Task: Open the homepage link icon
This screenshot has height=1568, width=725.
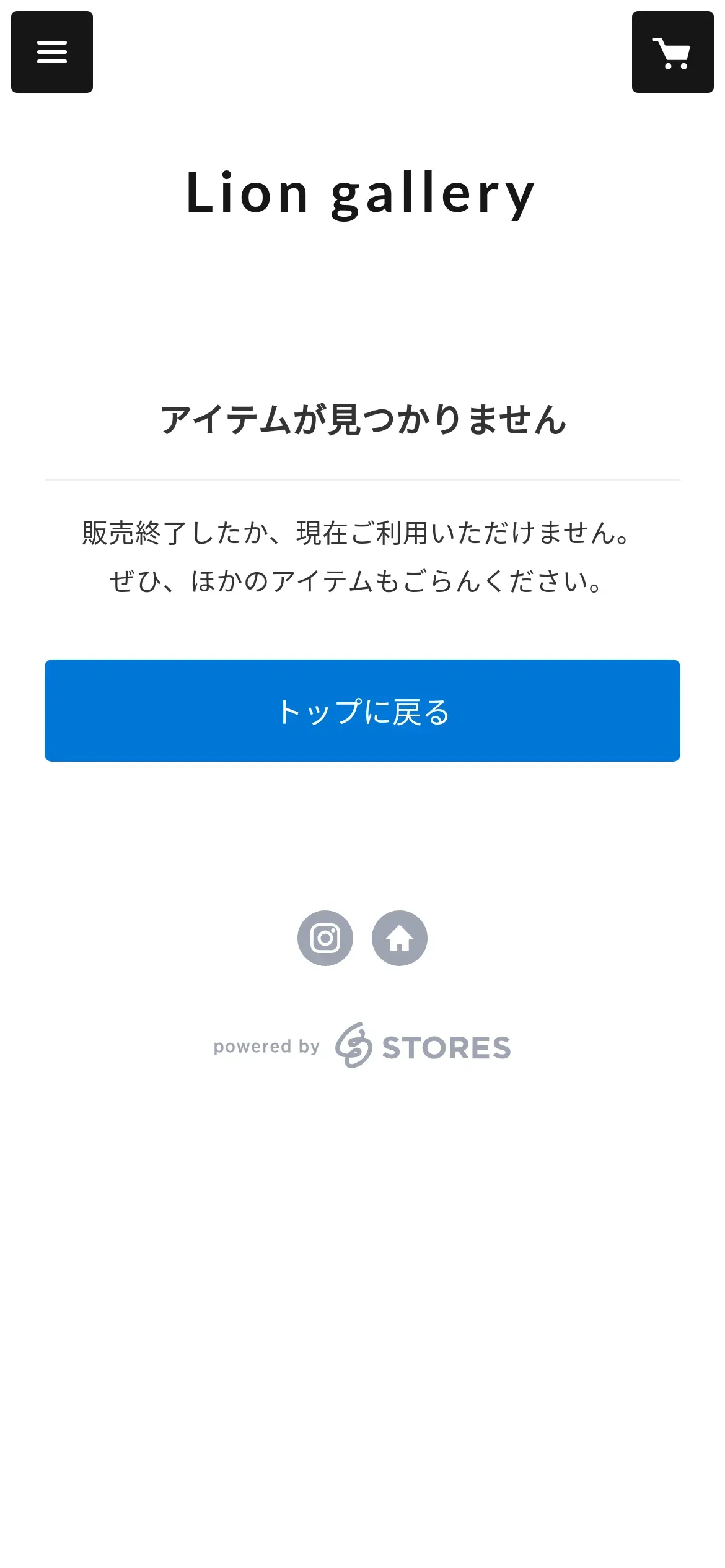Action: (400, 938)
